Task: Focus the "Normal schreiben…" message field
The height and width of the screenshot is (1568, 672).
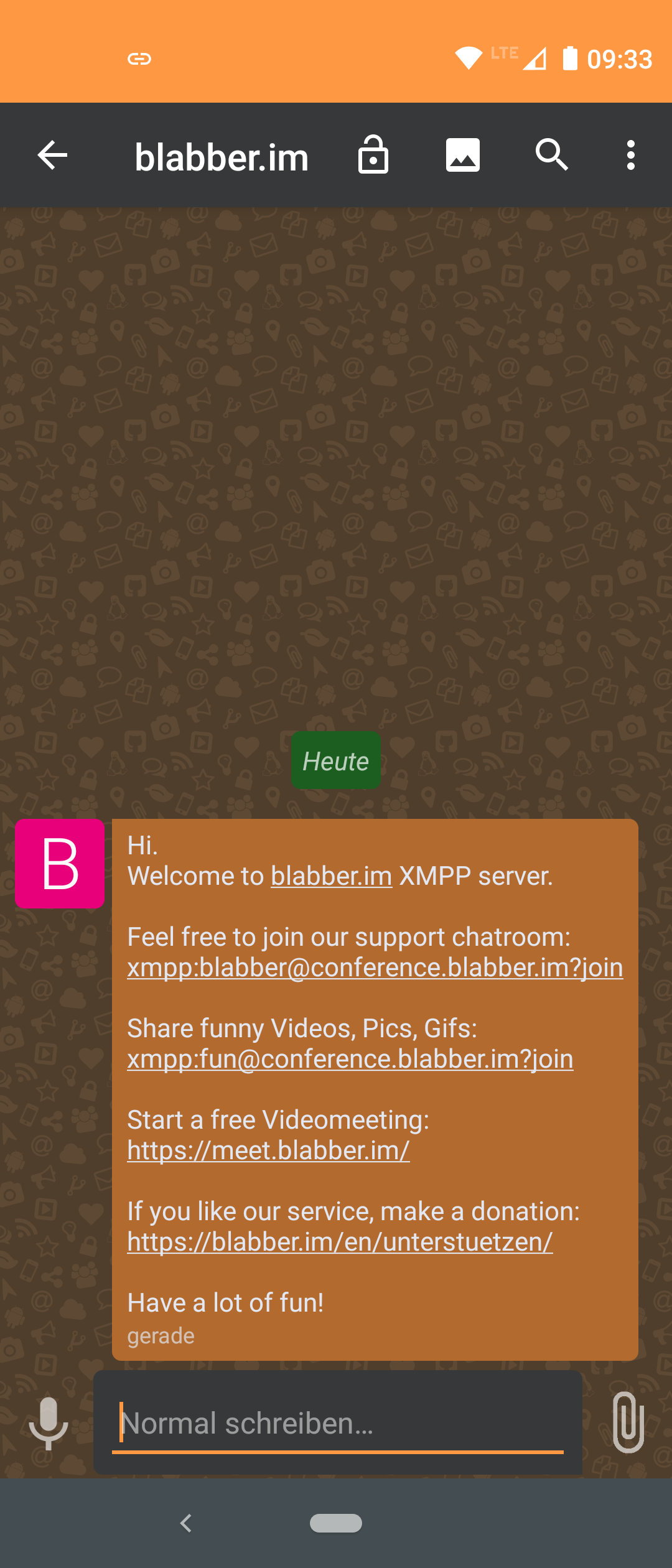Action: (x=338, y=1423)
